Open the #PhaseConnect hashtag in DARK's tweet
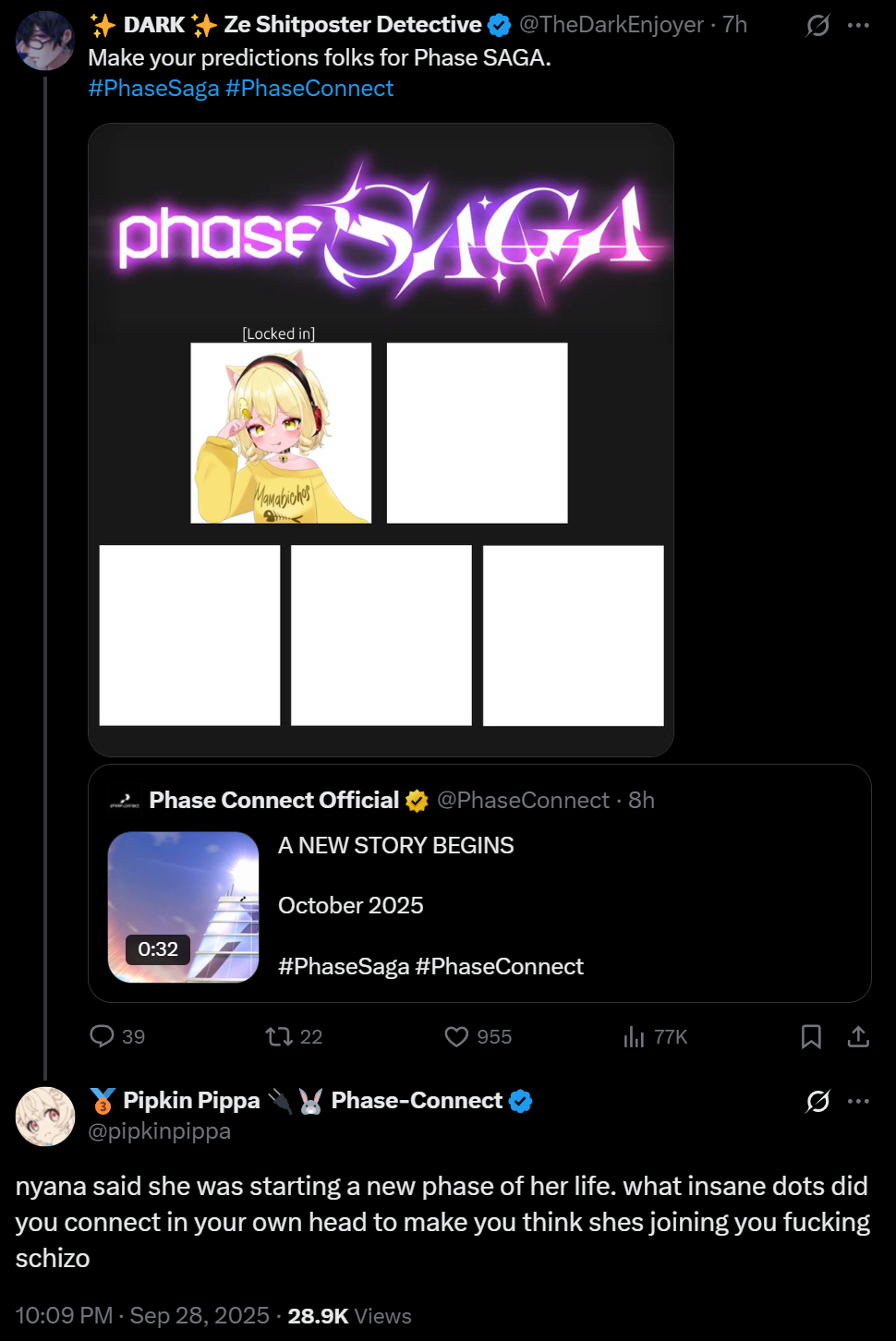Screen dimensions: 896x1341 309,89
